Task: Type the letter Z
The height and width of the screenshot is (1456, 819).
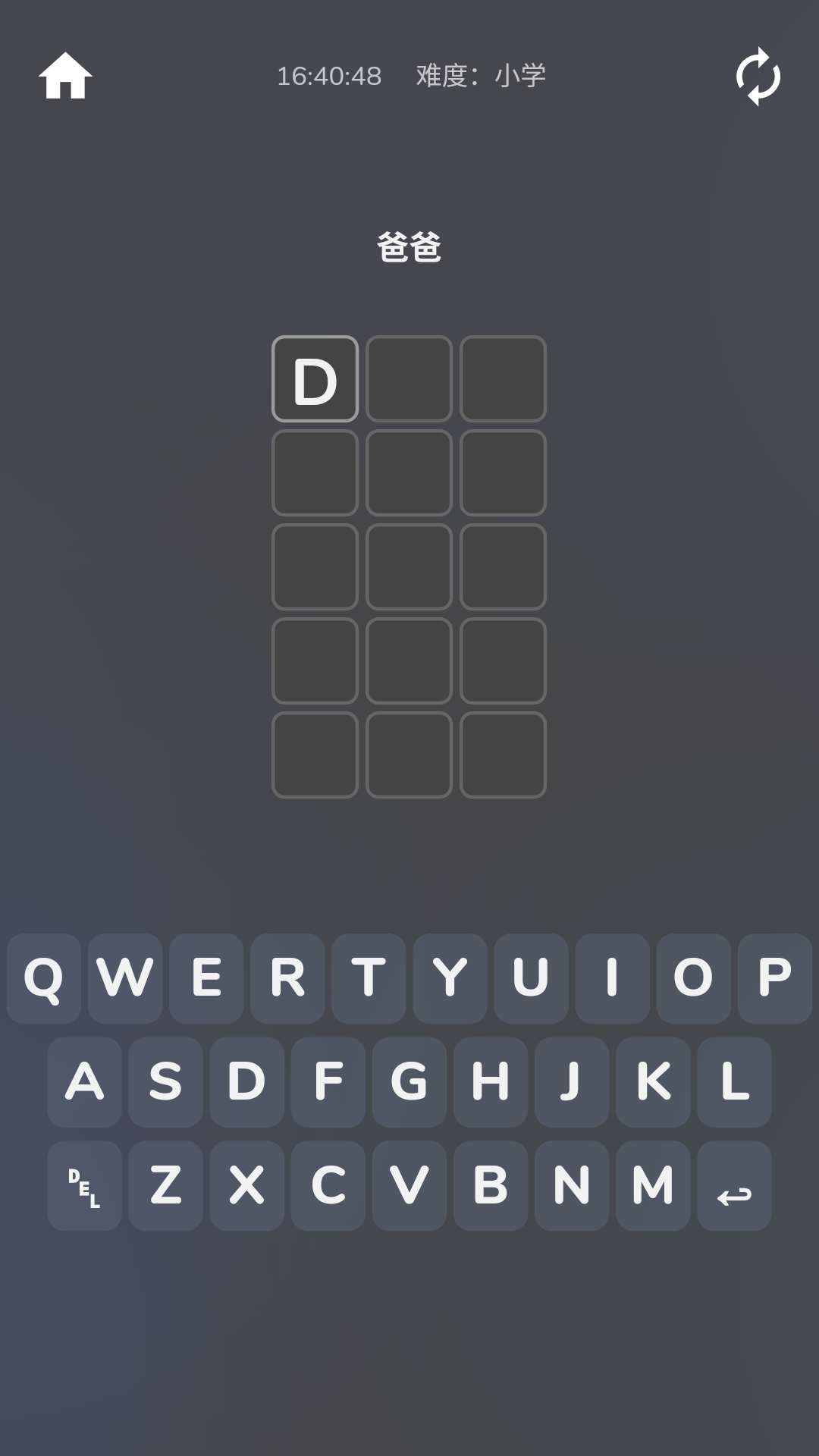Action: tap(165, 1185)
